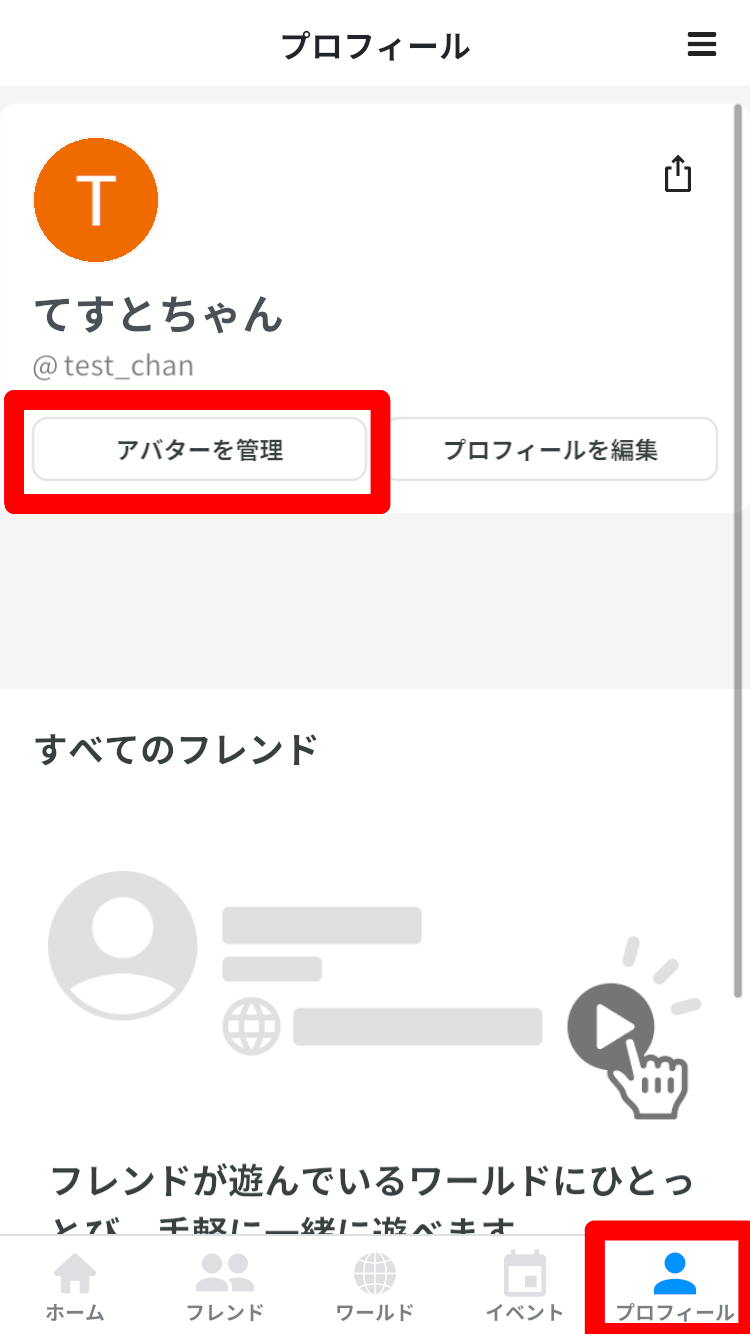Open the hamburger menu
Image resolution: width=750 pixels, height=1334 pixels.
(x=703, y=44)
